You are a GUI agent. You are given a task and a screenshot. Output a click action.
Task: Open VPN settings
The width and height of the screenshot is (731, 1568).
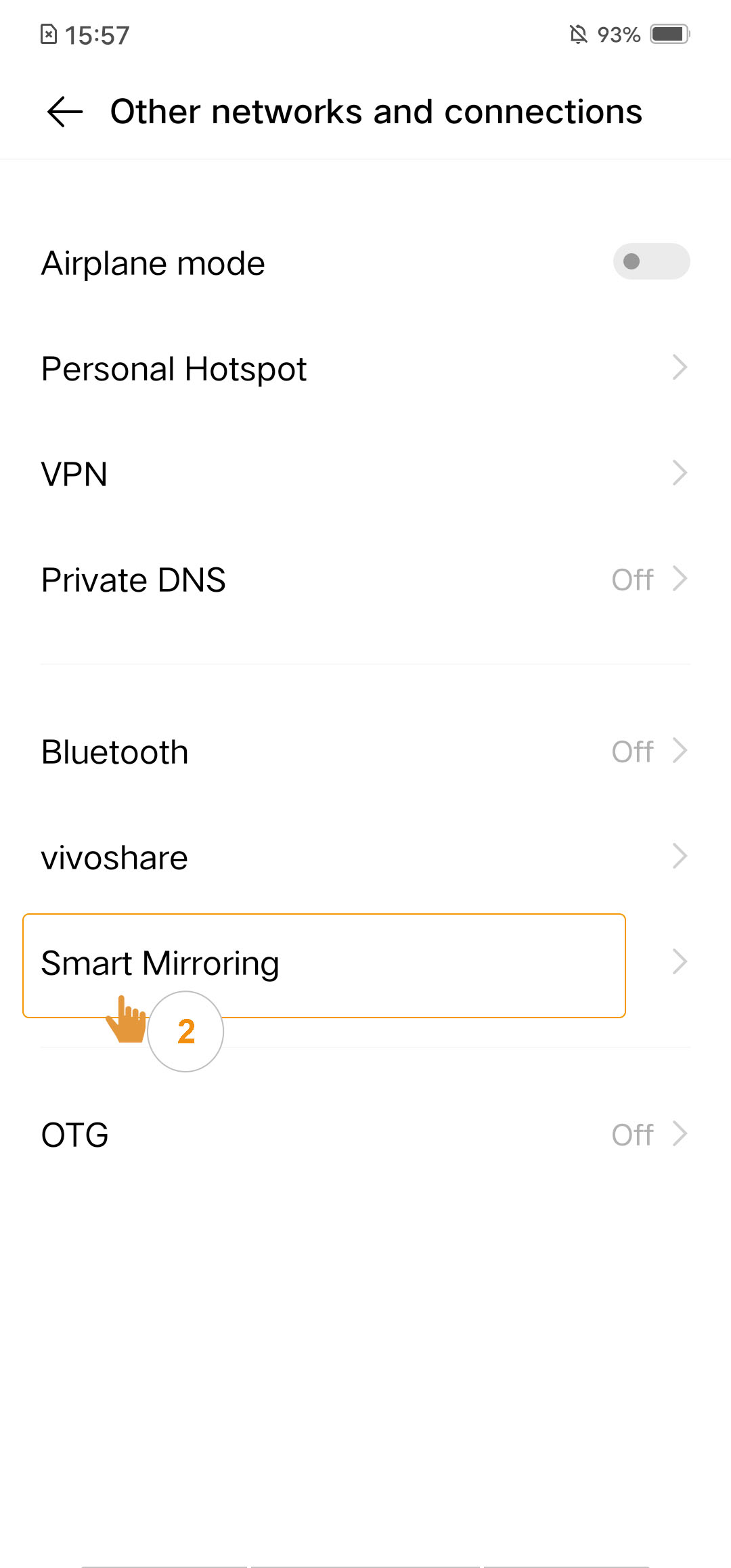click(365, 474)
